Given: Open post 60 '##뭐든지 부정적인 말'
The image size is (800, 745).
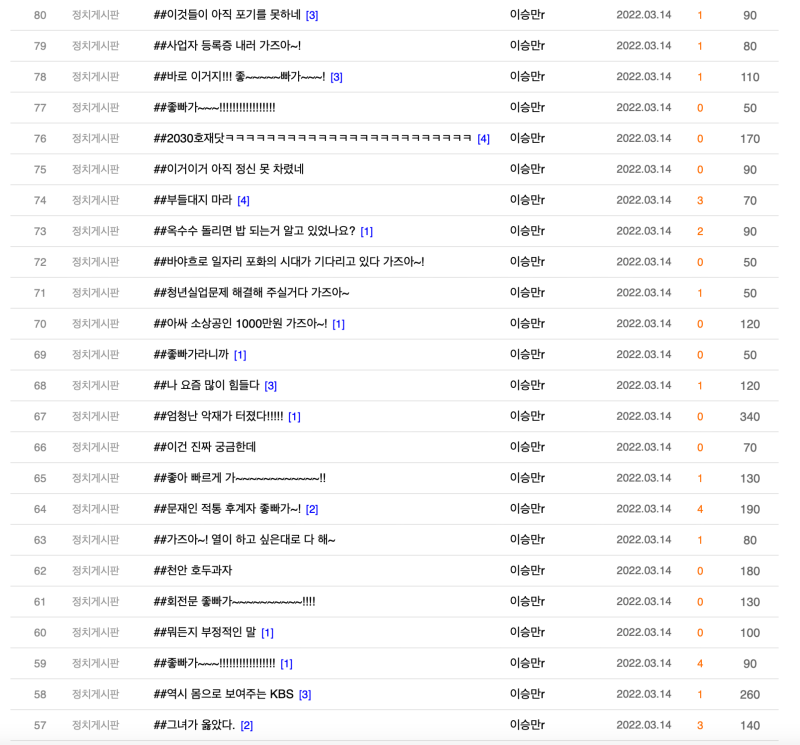Looking at the screenshot, I should 205,633.
